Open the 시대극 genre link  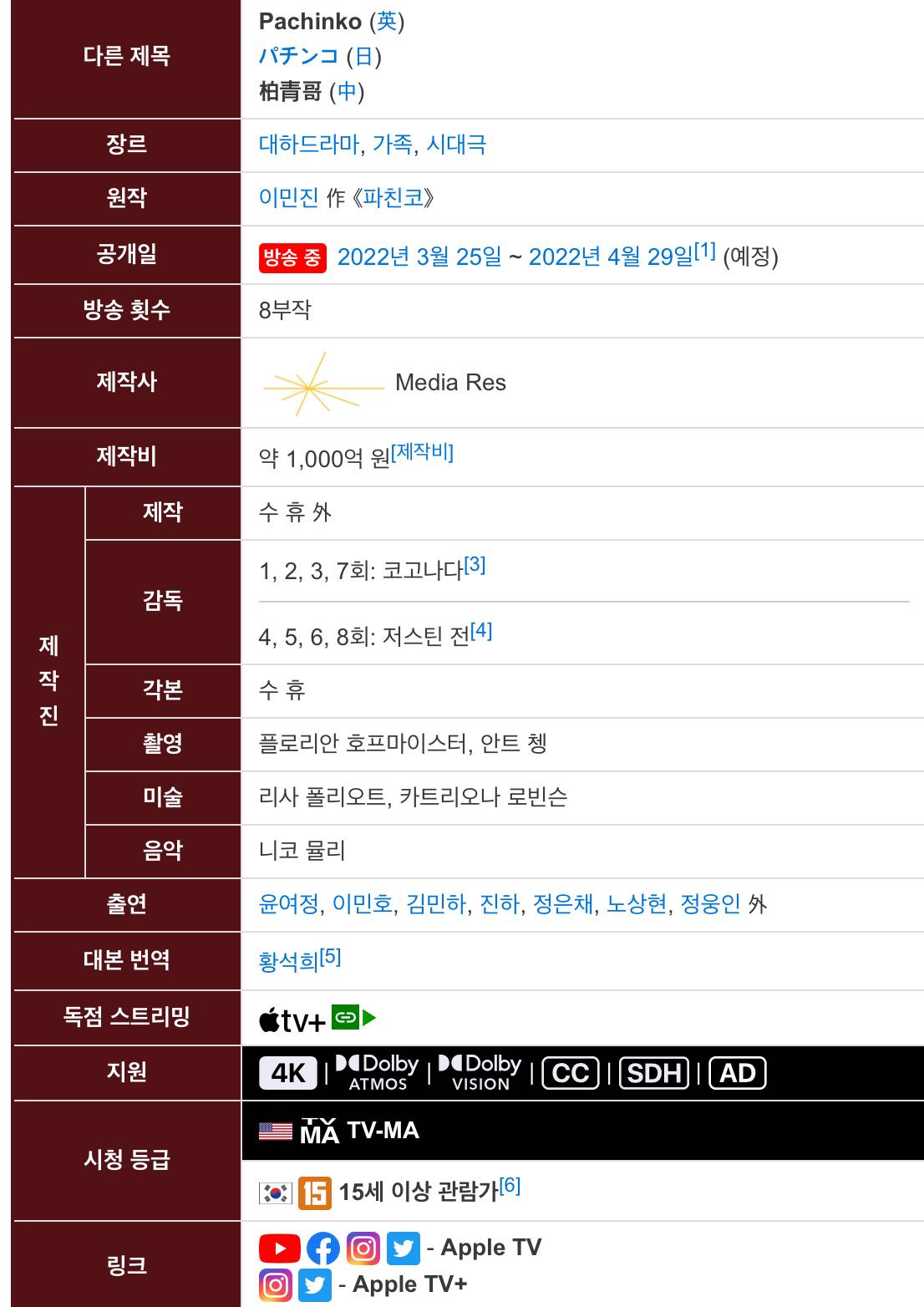click(455, 145)
